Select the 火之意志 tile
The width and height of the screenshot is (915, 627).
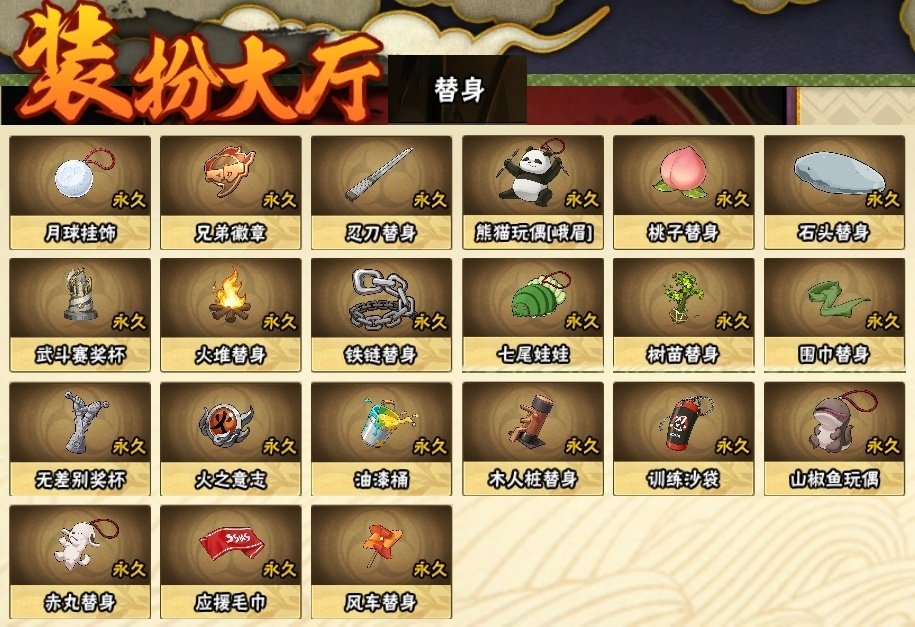click(231, 437)
